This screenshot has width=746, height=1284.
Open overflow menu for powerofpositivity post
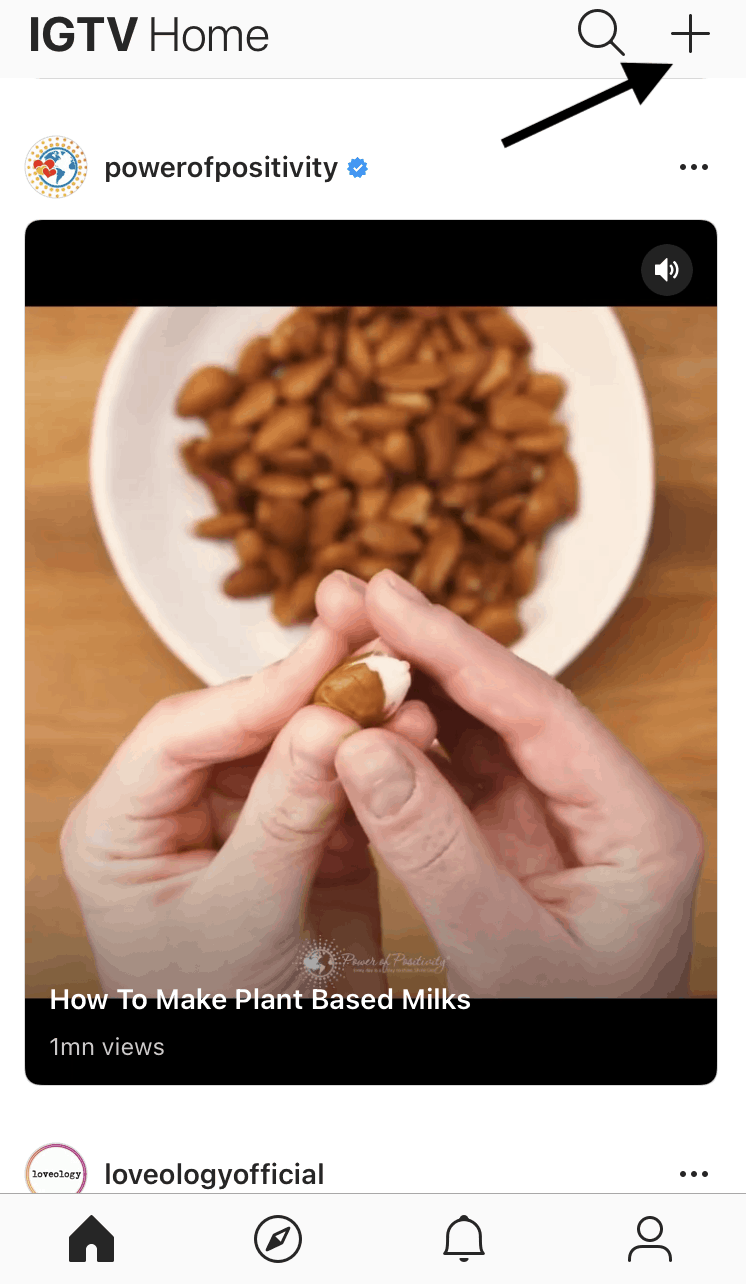coord(693,167)
